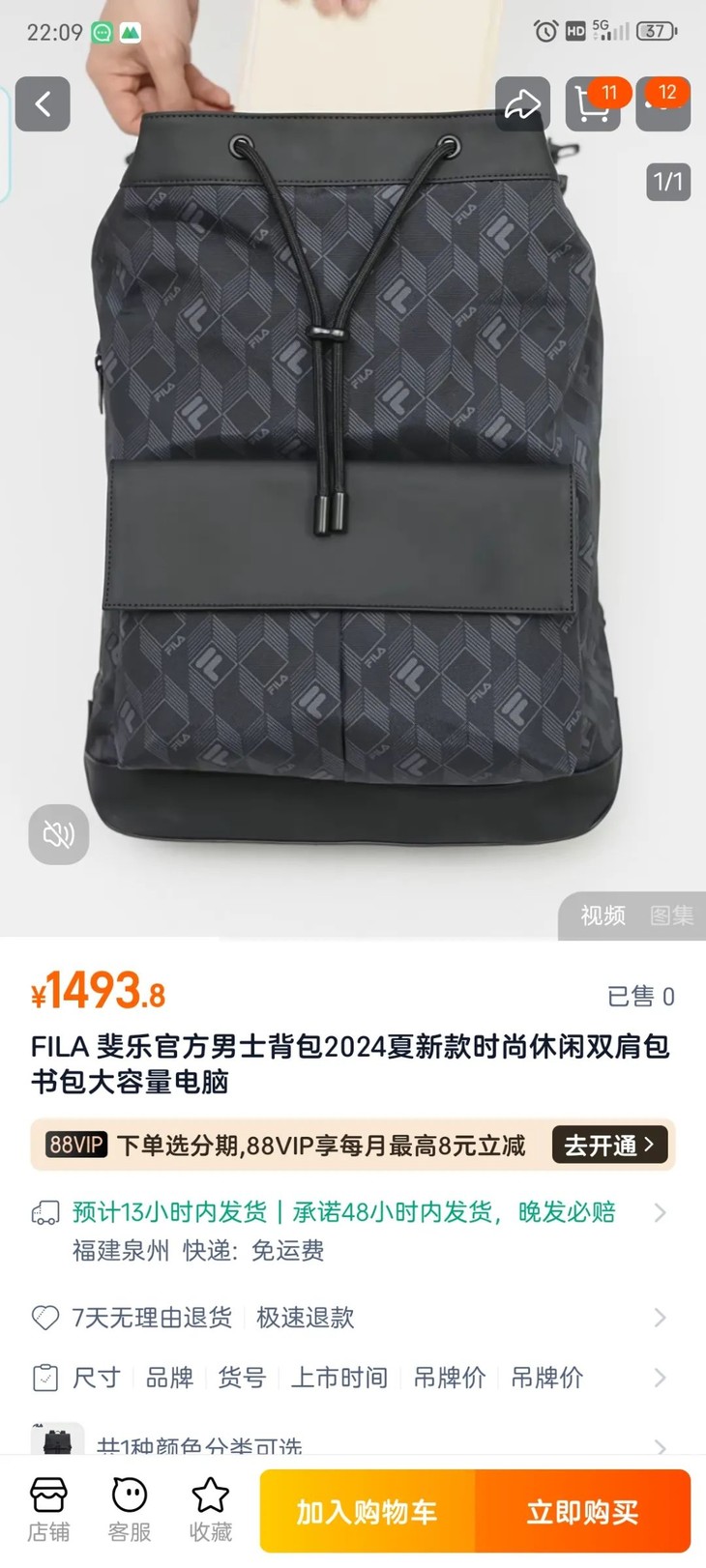Open the shopping cart with 11 items

point(593,106)
